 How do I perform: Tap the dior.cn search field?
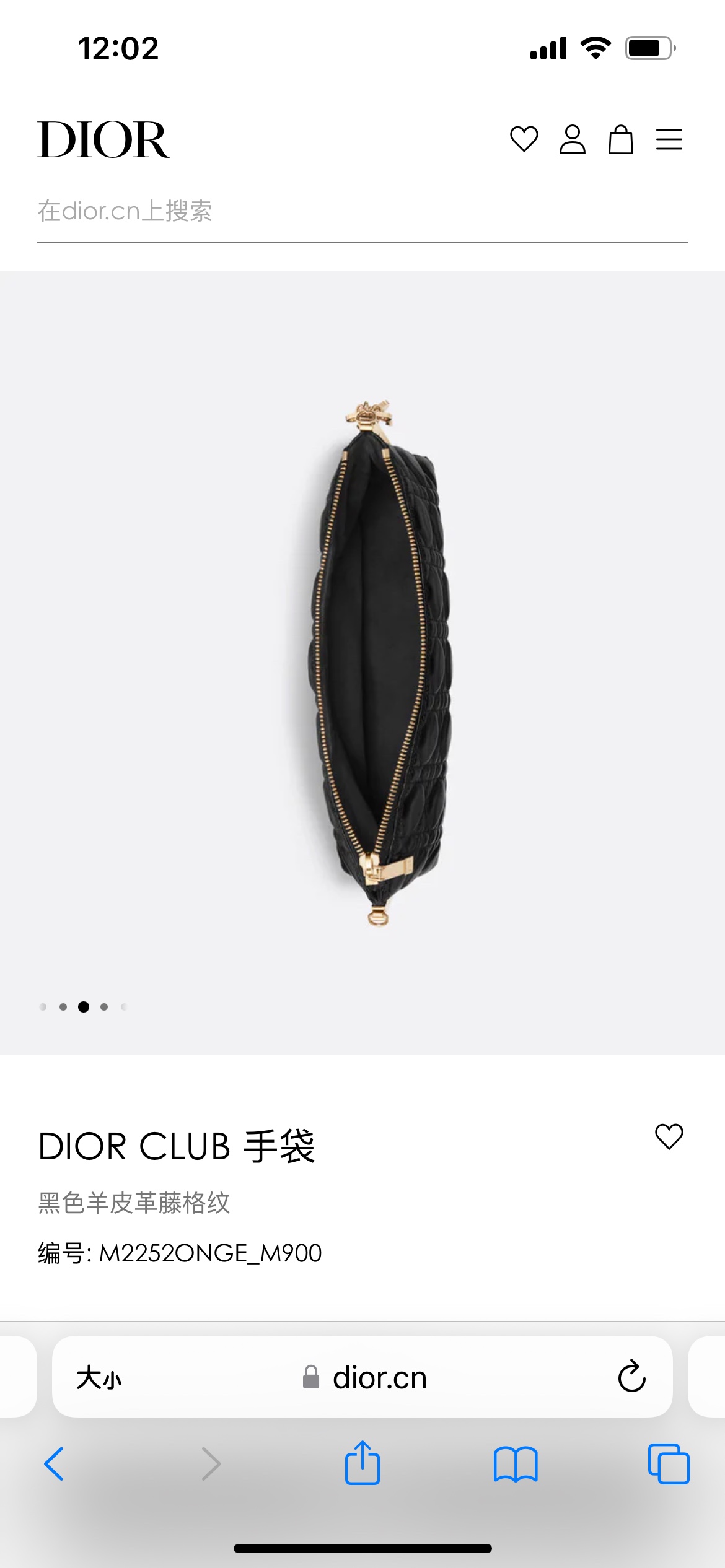coord(362,212)
